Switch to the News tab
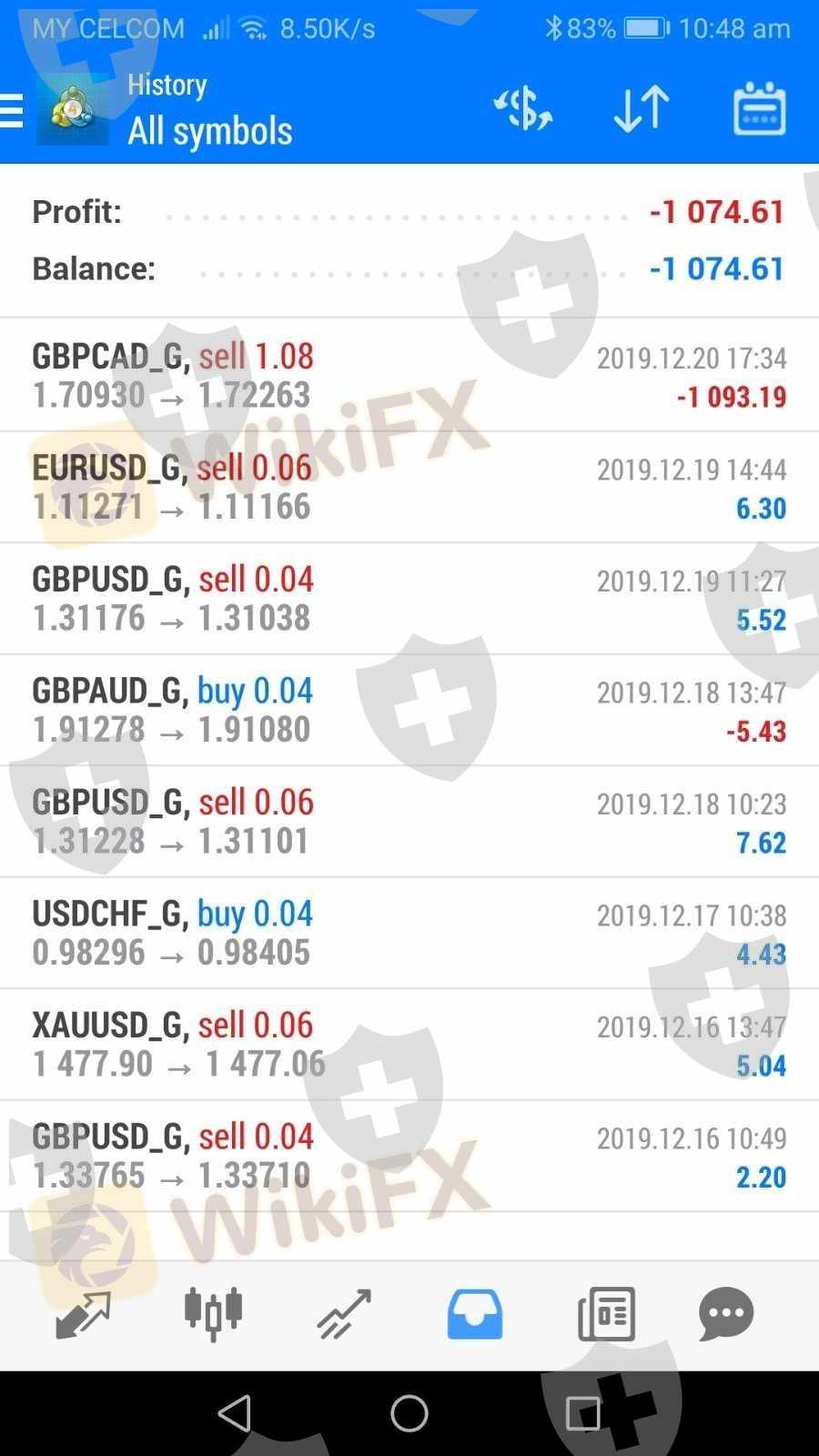Viewport: 819px width, 1456px height. coord(606,1314)
